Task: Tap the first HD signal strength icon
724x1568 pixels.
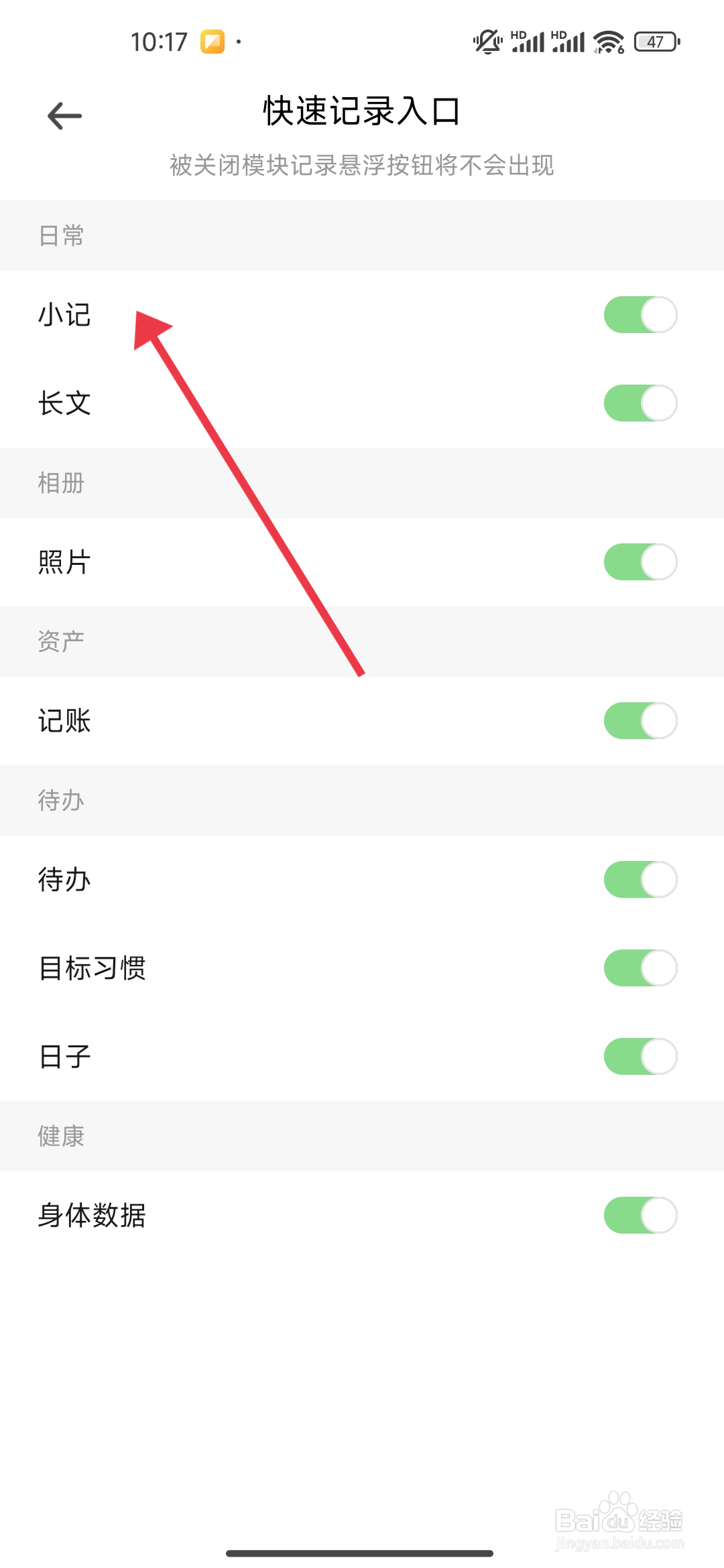Action: (529, 42)
